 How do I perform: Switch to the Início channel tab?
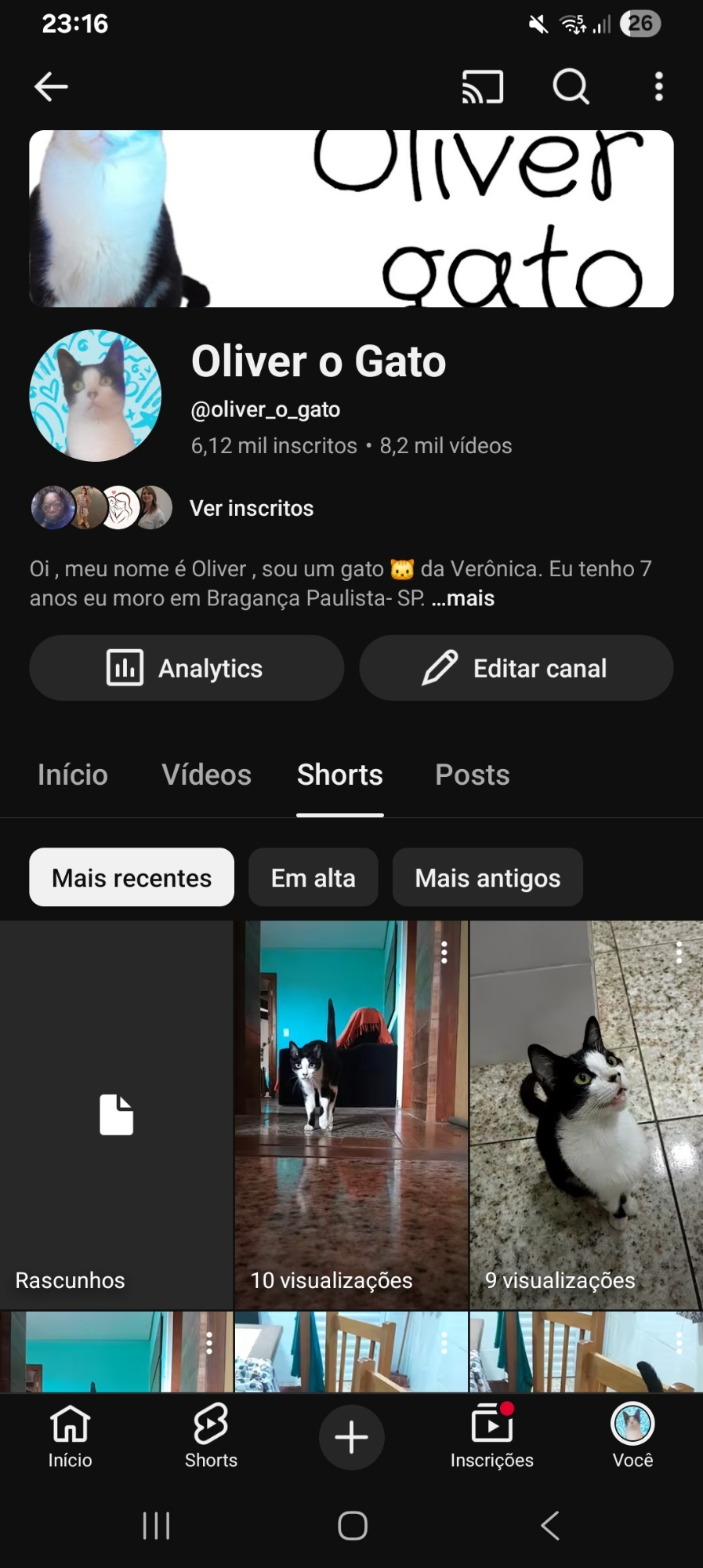click(x=73, y=775)
